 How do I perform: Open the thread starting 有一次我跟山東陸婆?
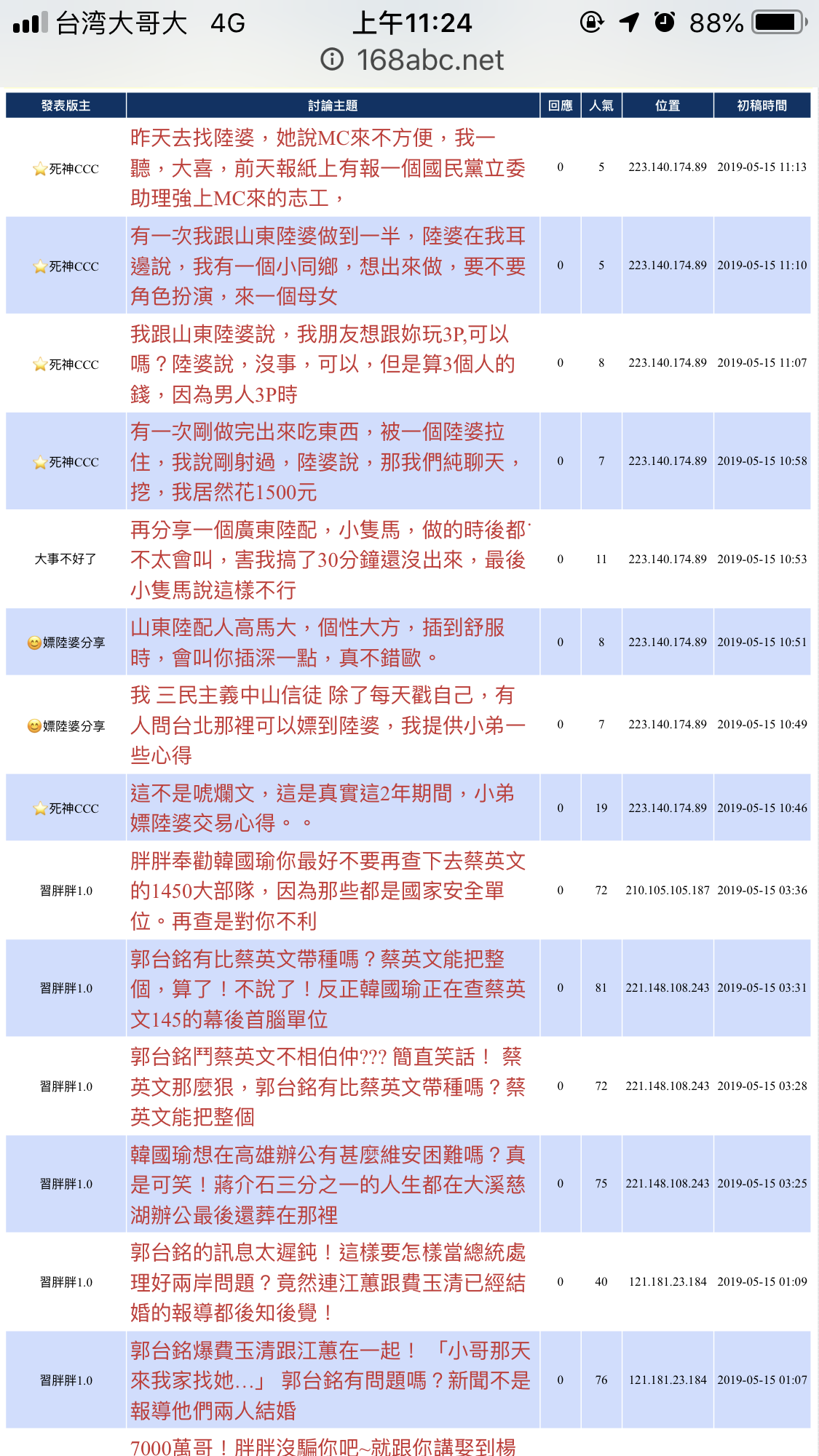pos(328,266)
